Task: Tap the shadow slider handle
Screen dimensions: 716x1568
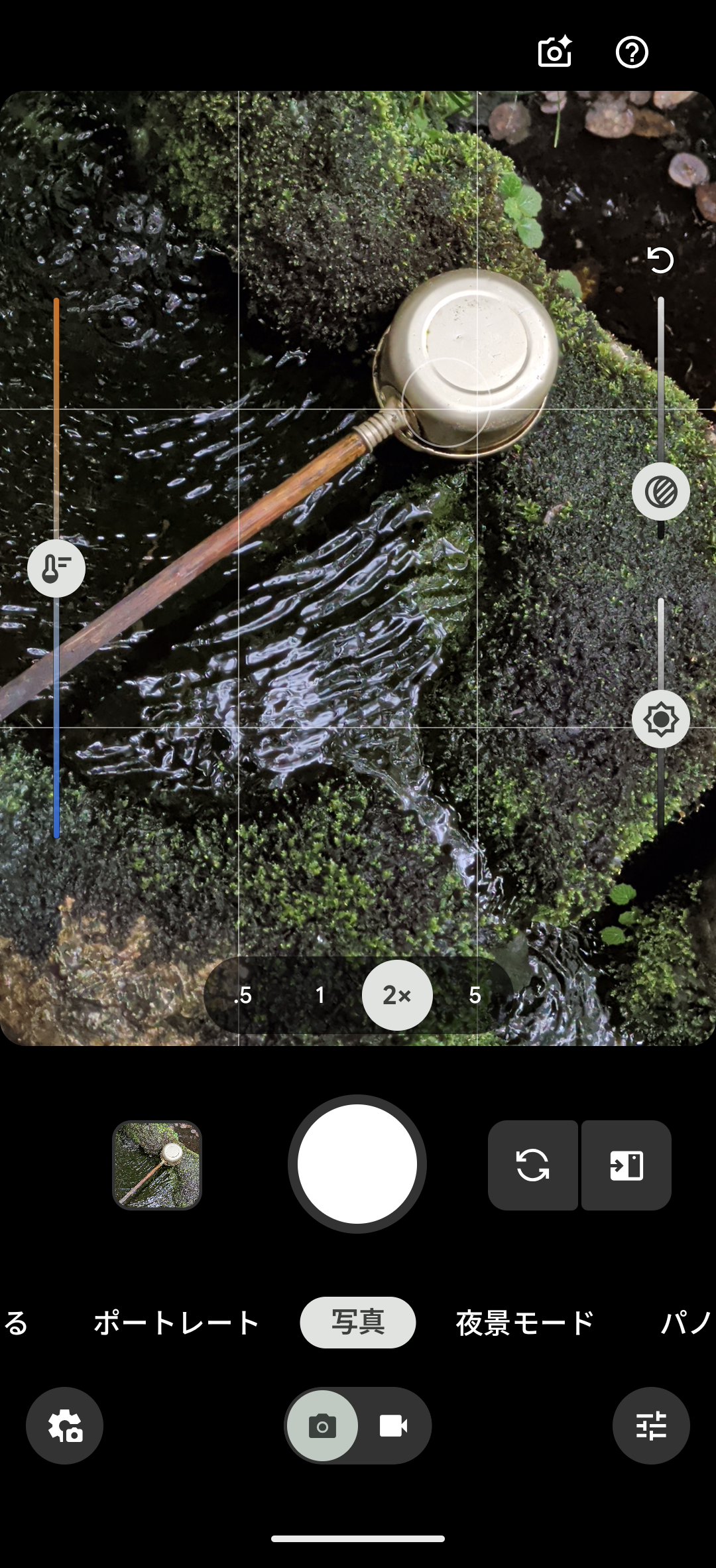Action: [661, 492]
